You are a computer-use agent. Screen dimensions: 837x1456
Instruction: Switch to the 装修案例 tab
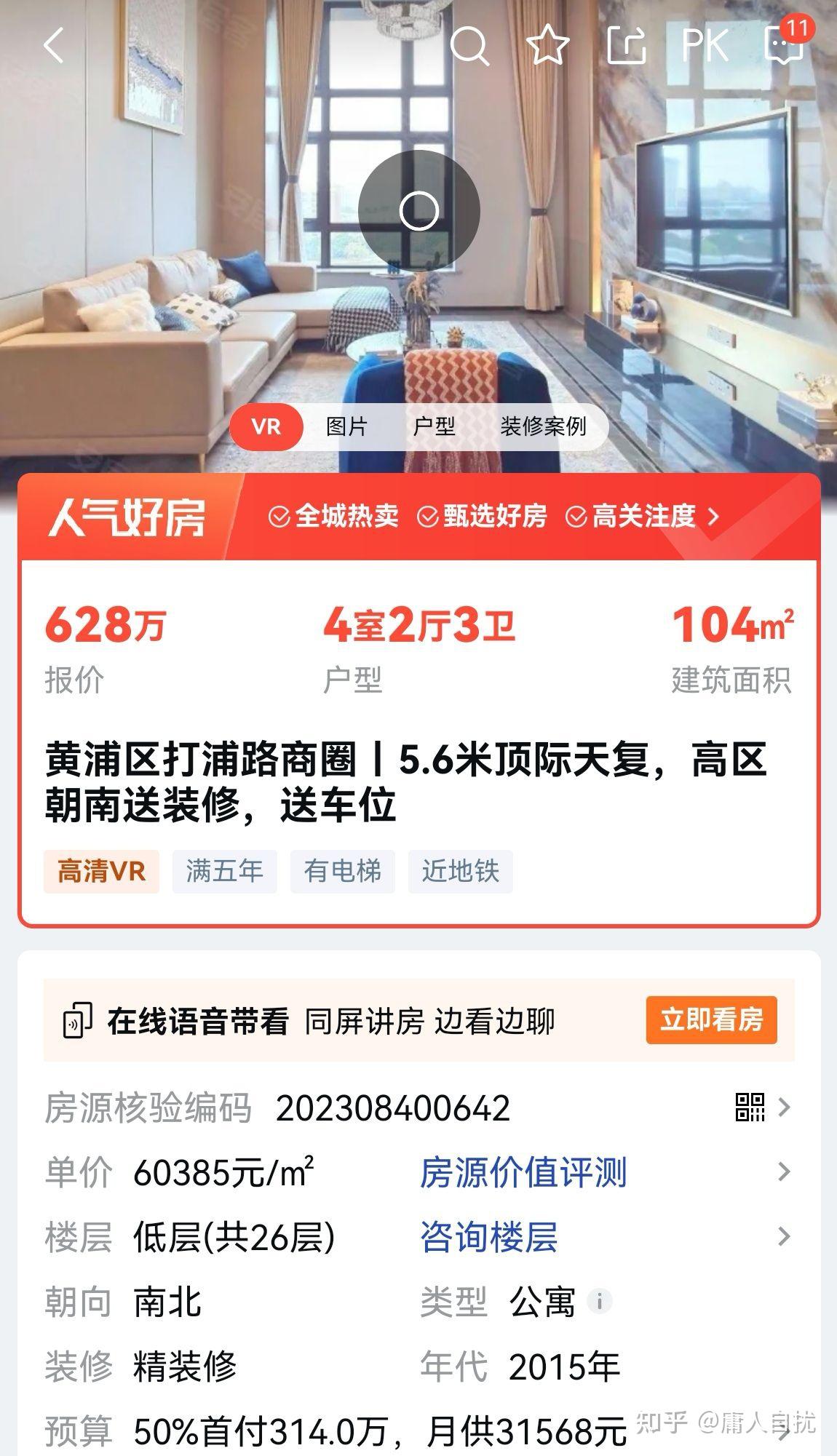543,426
